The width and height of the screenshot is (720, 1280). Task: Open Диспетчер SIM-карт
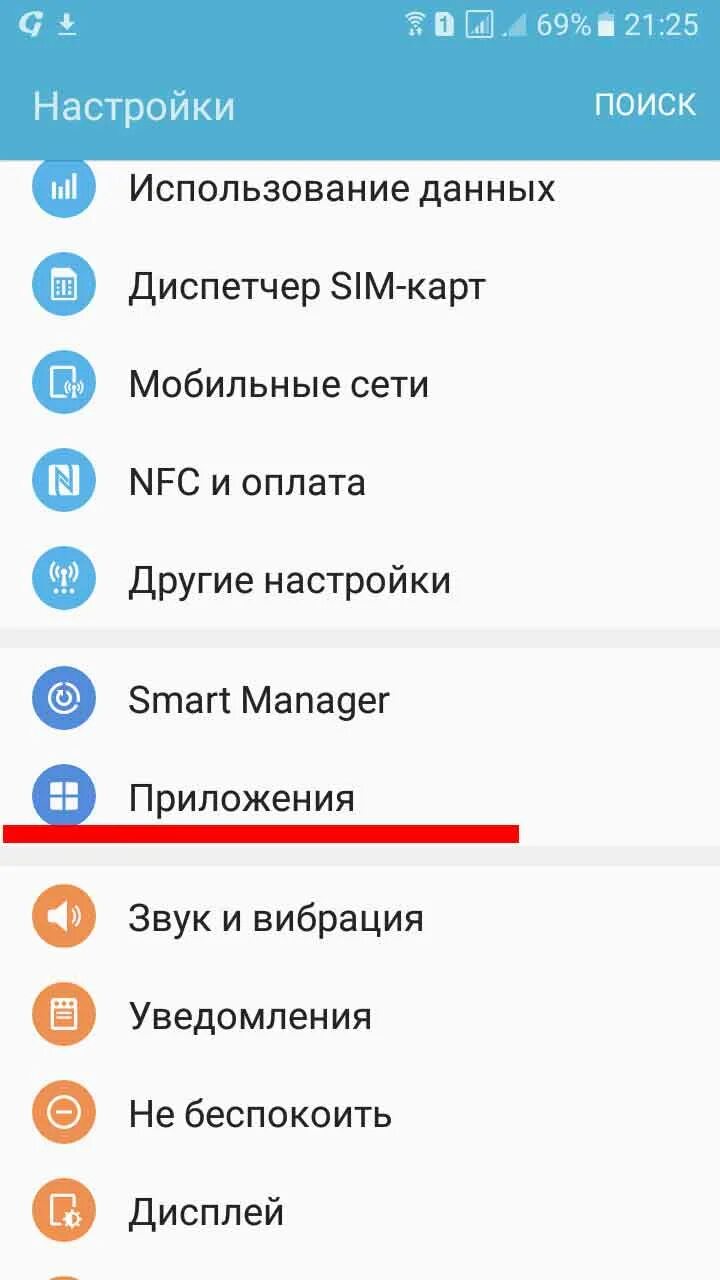pos(360,287)
